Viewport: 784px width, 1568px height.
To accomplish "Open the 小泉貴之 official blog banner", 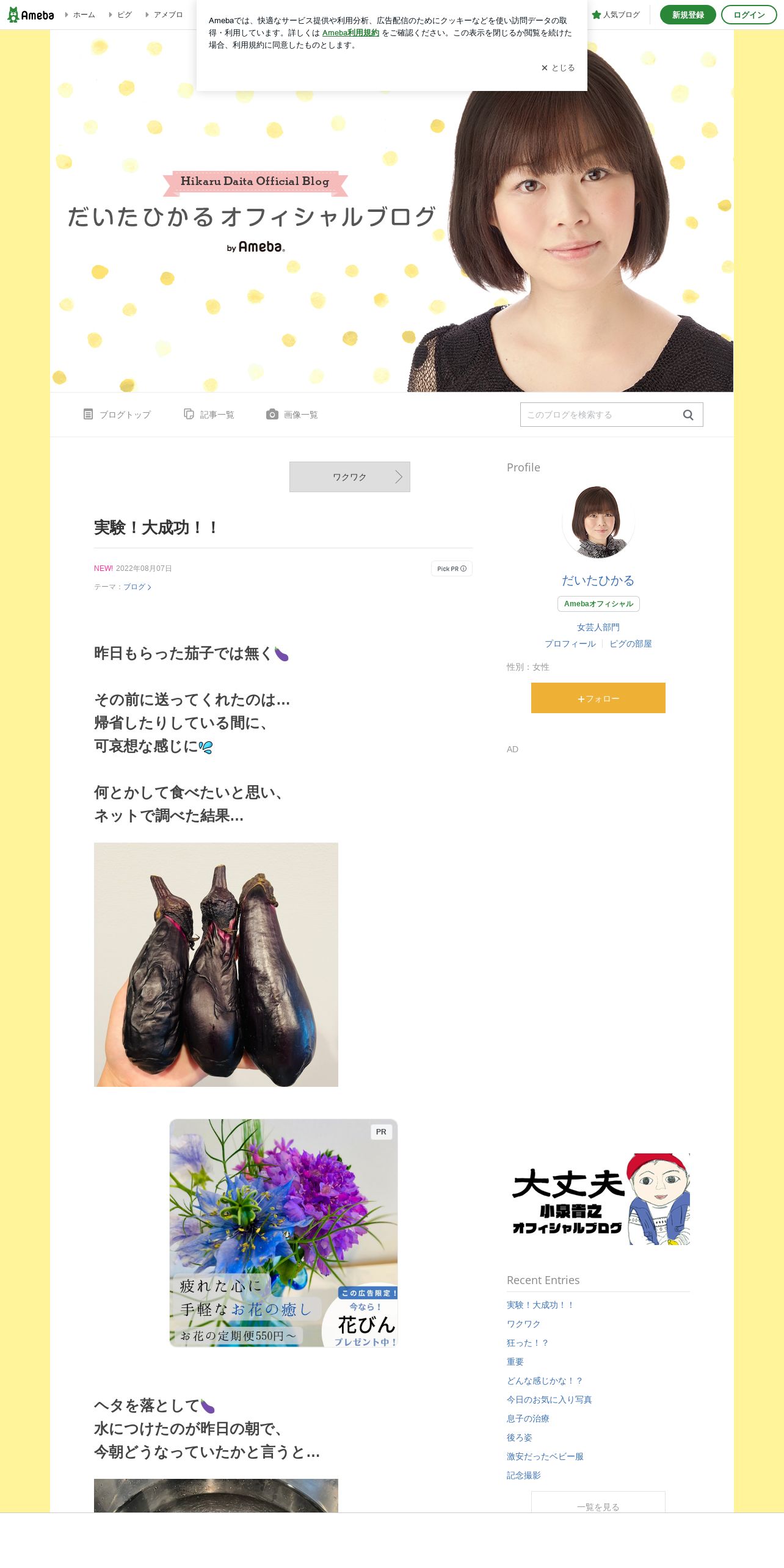I will tap(598, 1199).
